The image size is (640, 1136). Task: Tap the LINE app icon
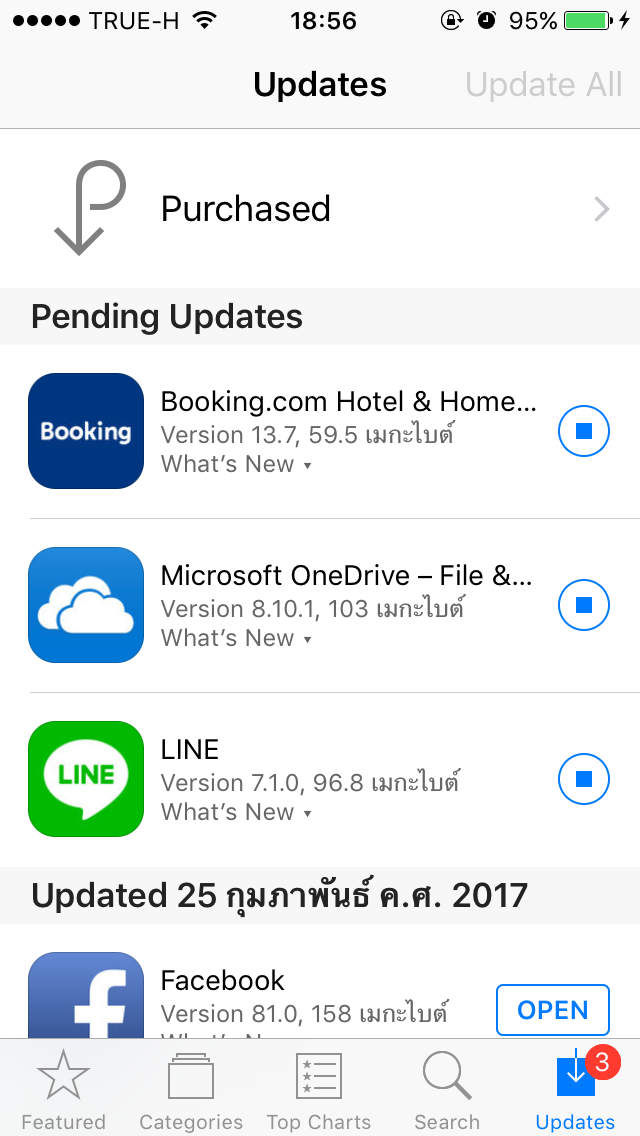[86, 779]
